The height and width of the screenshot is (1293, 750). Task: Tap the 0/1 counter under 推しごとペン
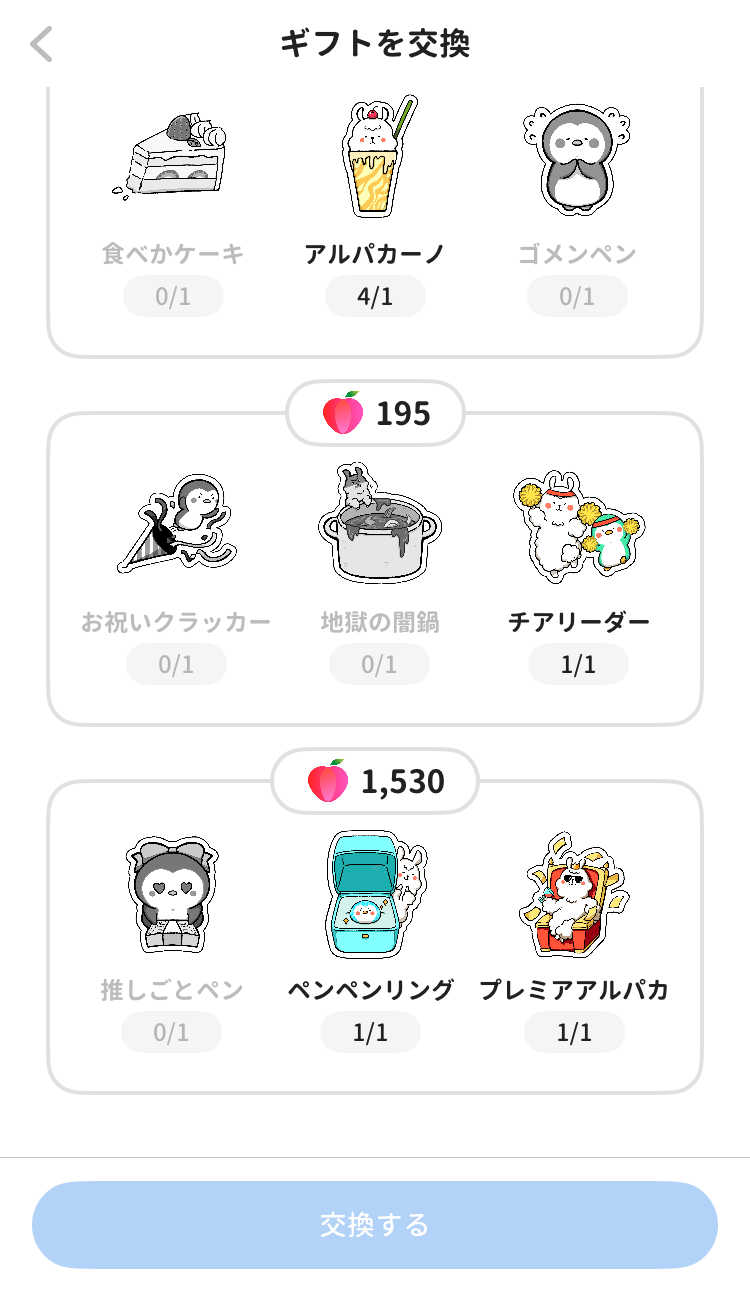click(x=171, y=1032)
